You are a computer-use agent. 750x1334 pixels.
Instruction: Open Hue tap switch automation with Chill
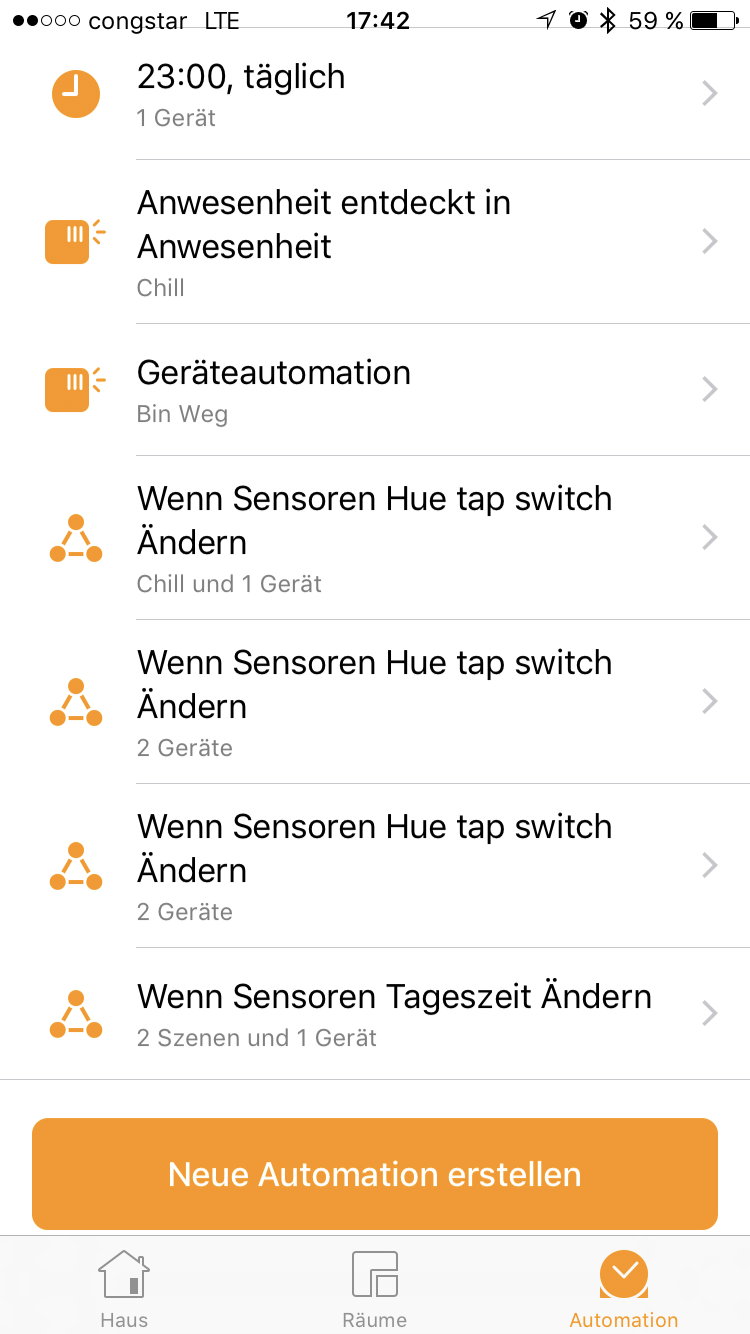point(375,538)
